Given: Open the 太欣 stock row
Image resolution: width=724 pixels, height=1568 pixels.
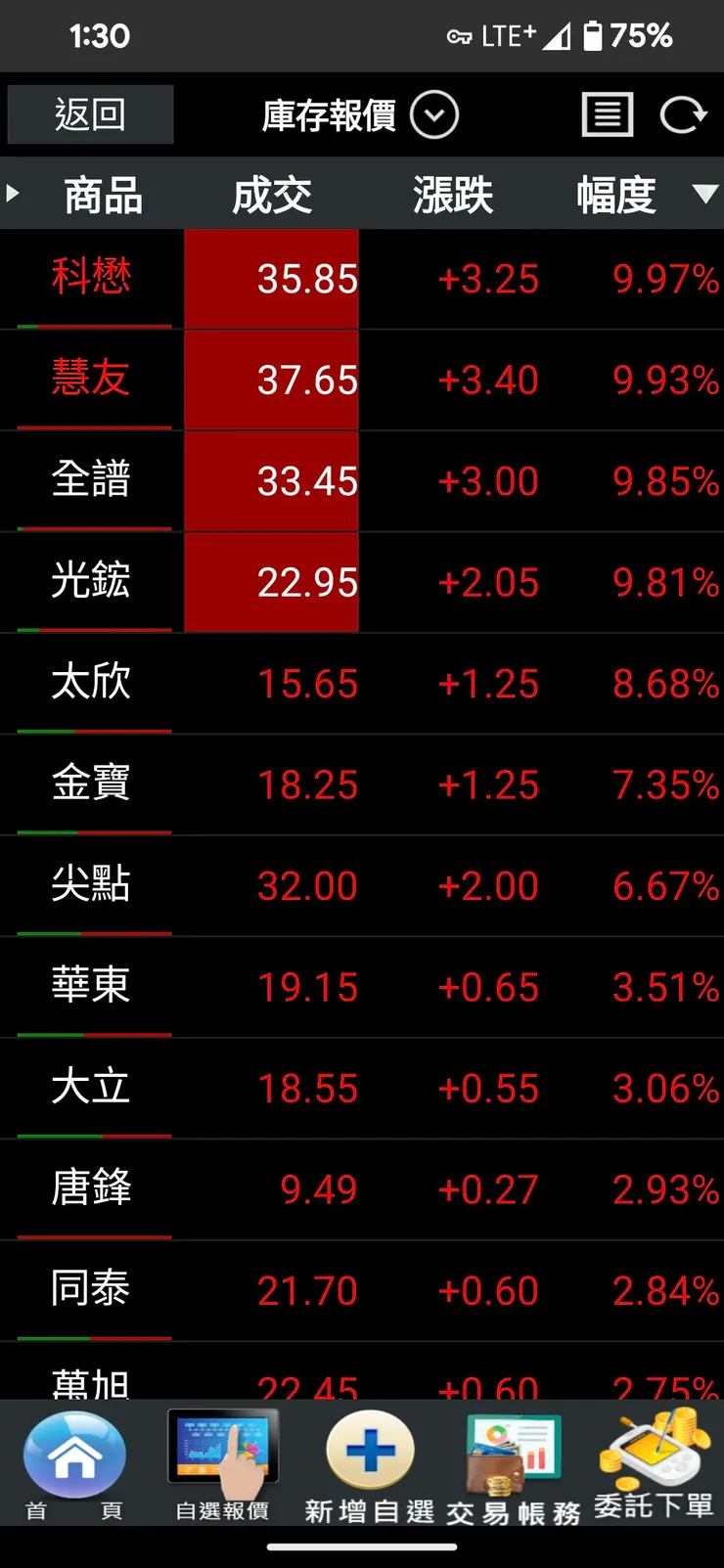Looking at the screenshot, I should [362, 684].
